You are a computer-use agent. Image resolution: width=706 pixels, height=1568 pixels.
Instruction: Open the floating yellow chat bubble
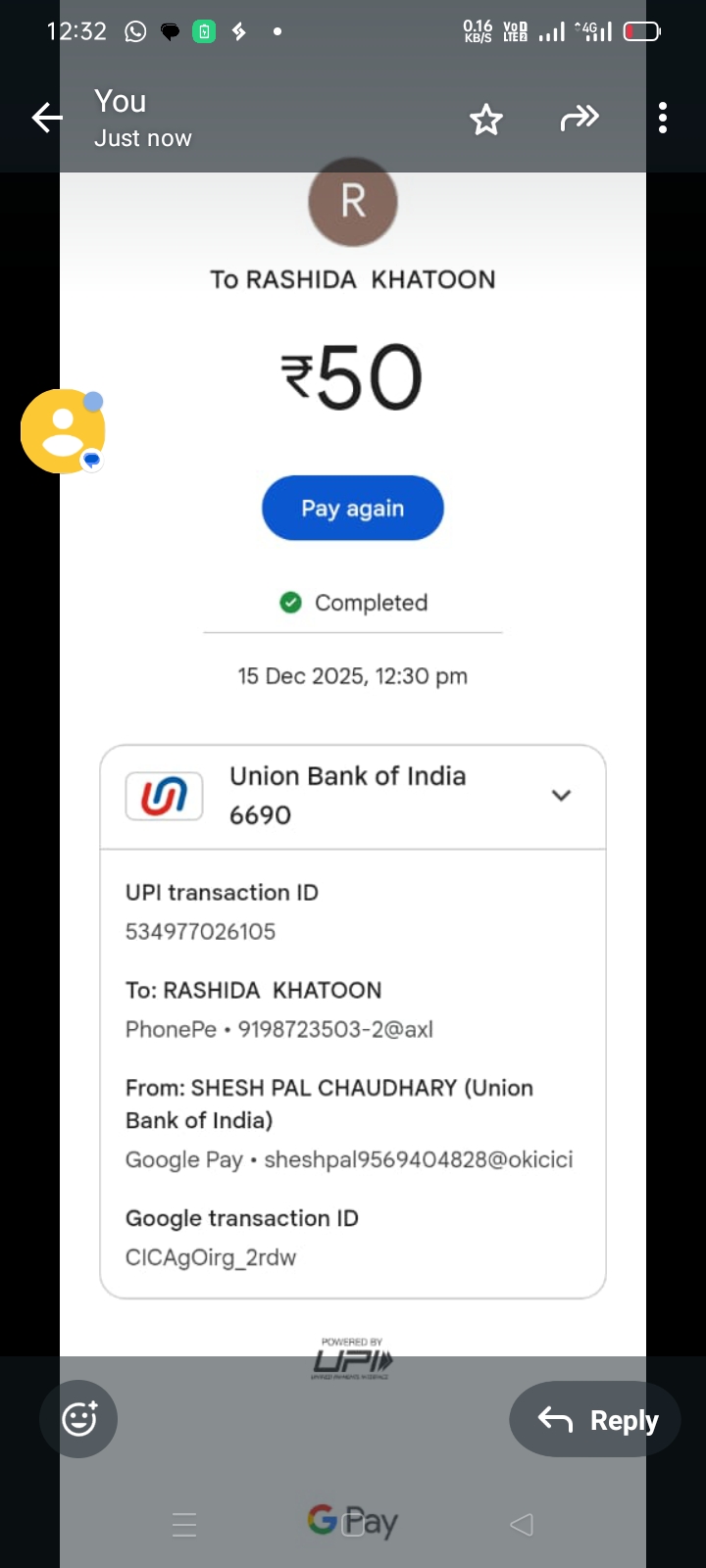click(x=63, y=431)
